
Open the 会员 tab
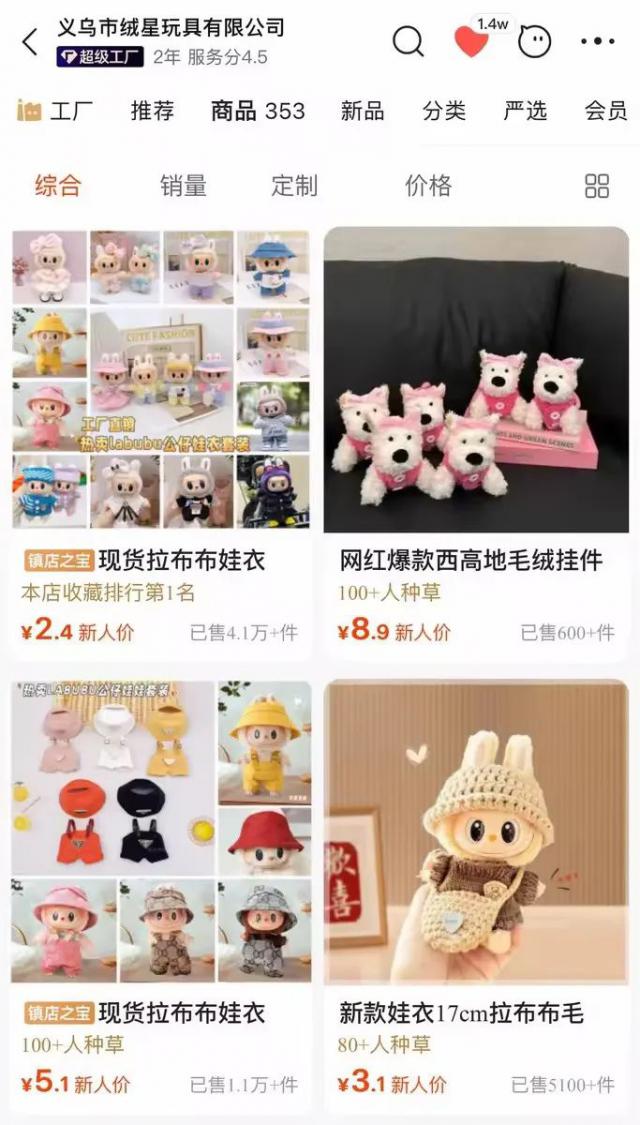pyautogui.click(x=605, y=111)
